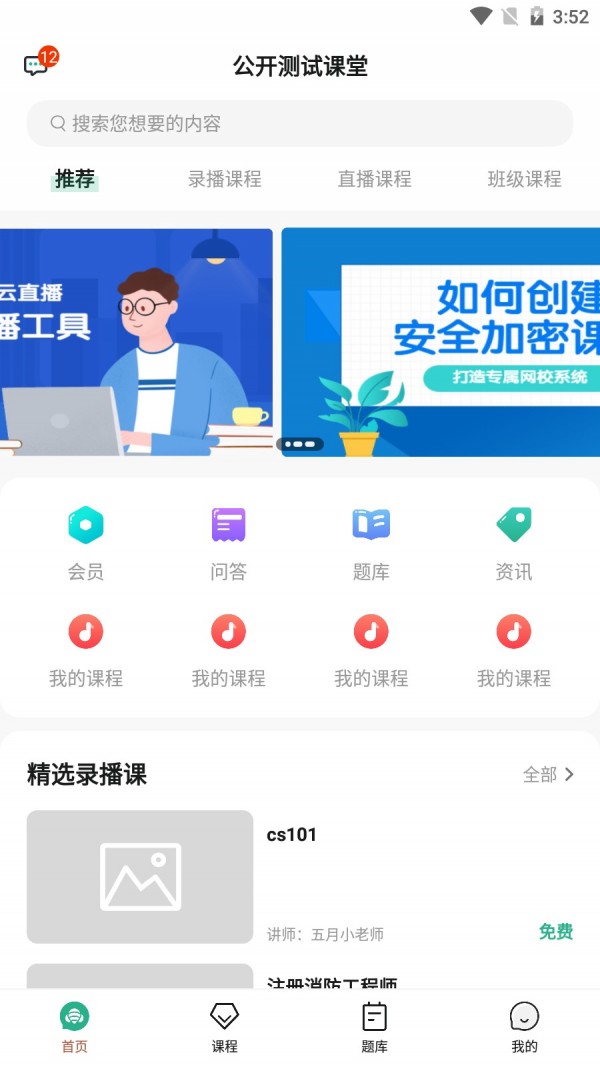Open the messages icon with 12 badge
Viewport: 600px width, 1067px height.
click(x=37, y=65)
